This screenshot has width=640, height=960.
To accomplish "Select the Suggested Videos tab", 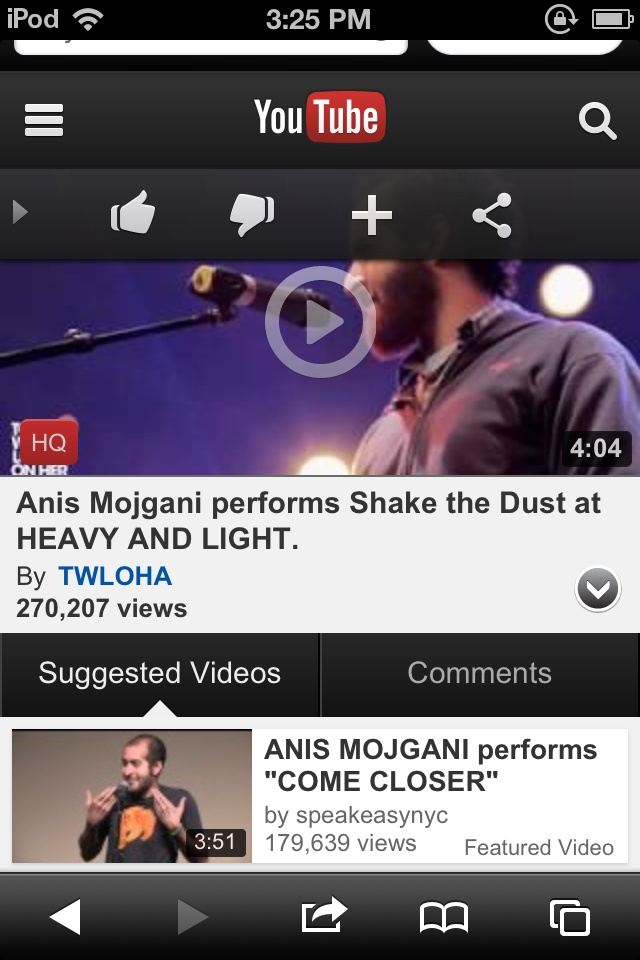I will pos(160,673).
